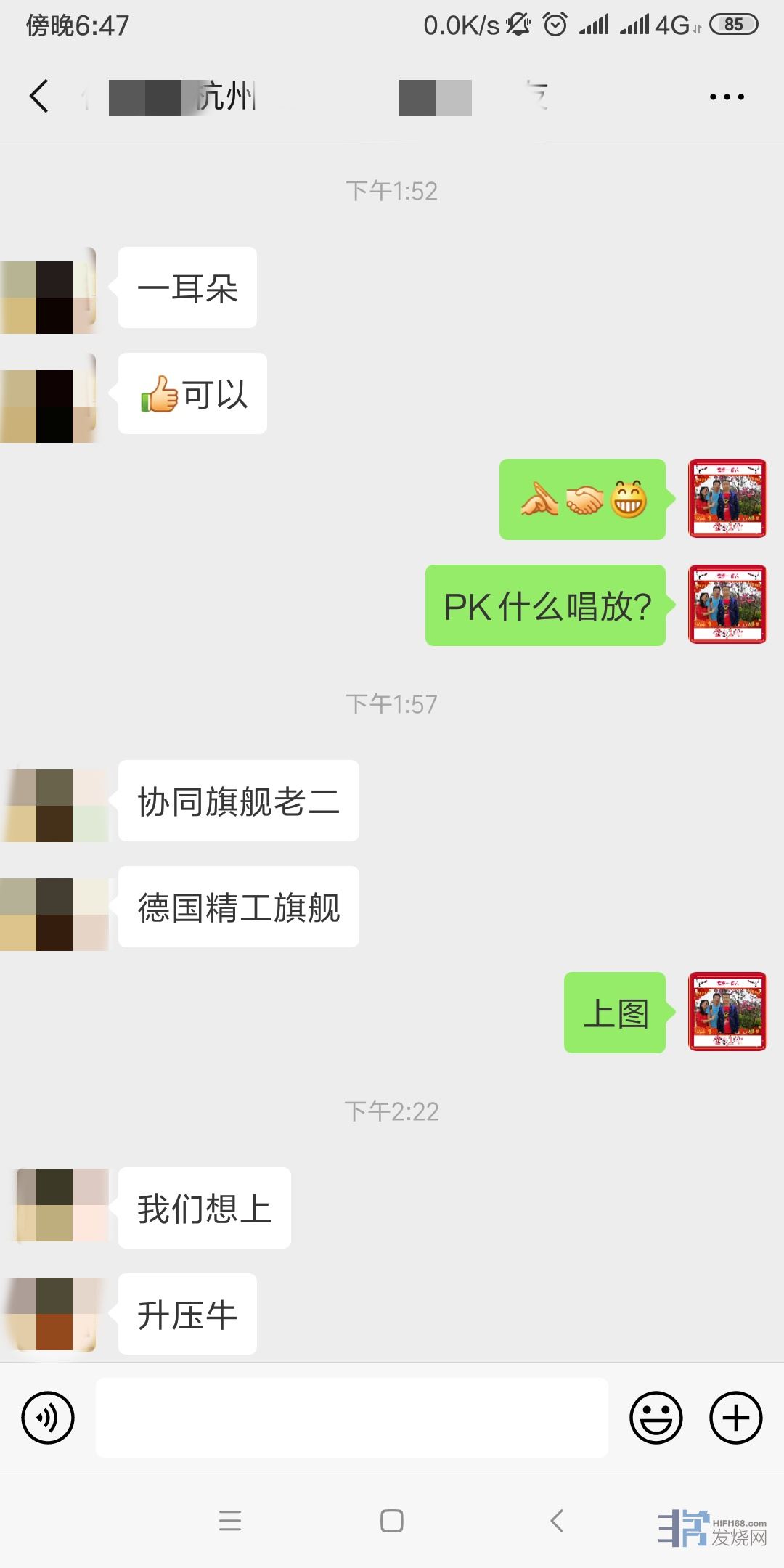Open the chat overflow menu
The height and width of the screenshot is (1568, 784).
tap(727, 97)
